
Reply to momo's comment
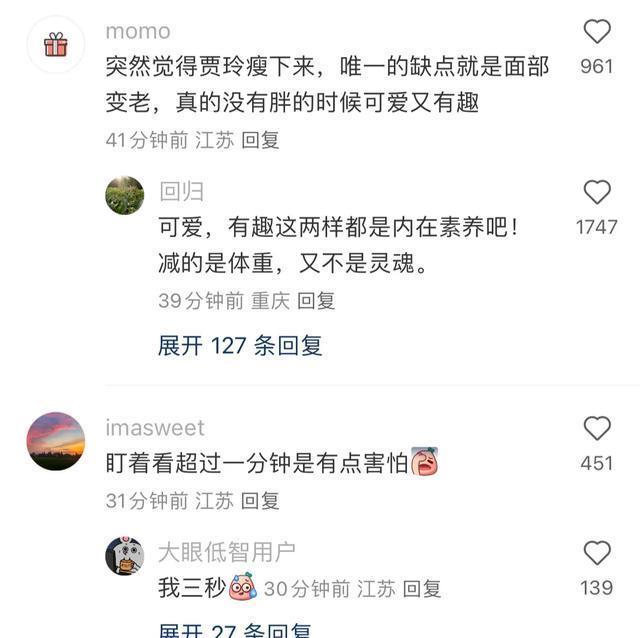(261, 140)
